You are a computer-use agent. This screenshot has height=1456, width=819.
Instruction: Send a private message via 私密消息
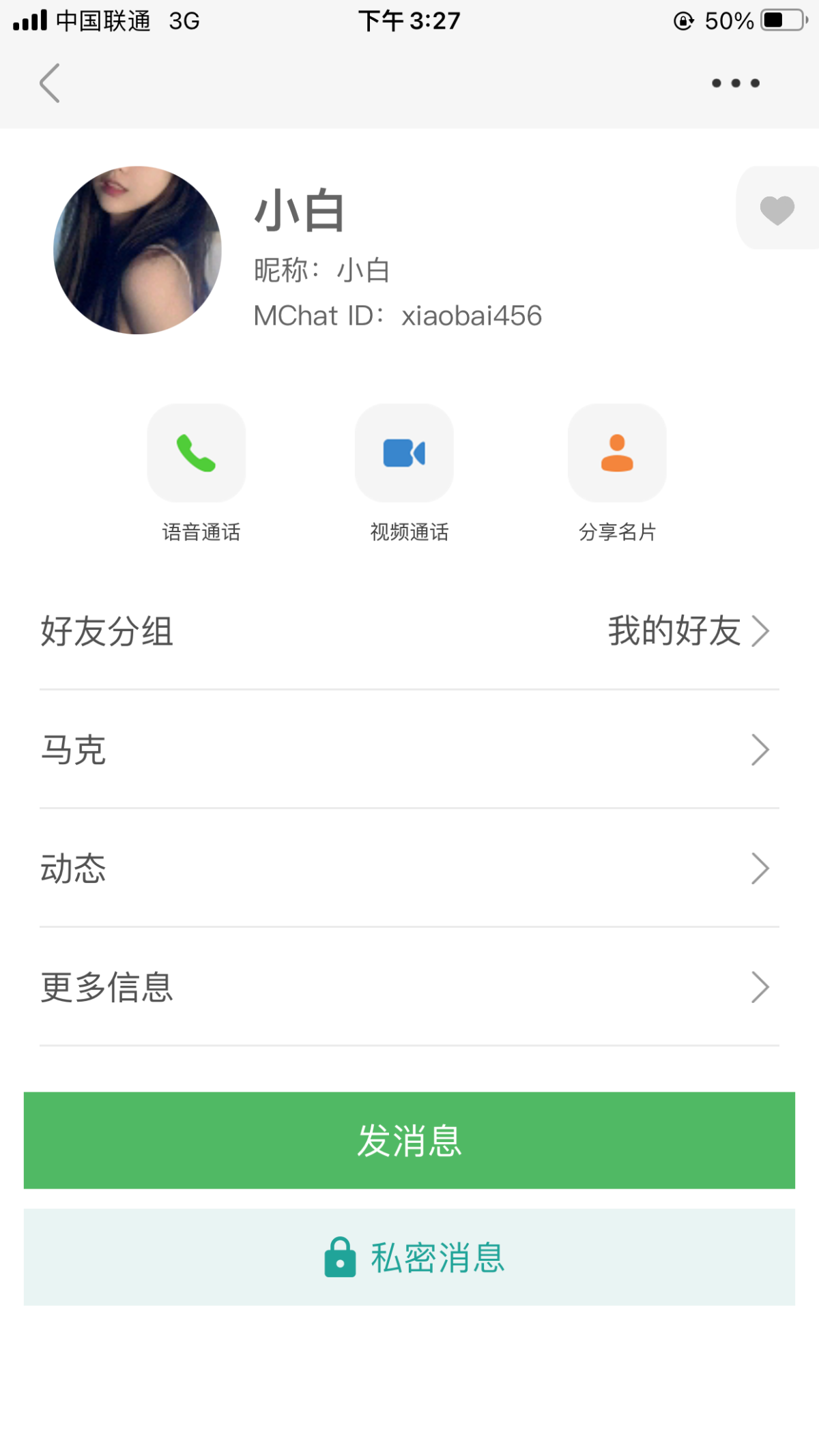coord(409,1257)
